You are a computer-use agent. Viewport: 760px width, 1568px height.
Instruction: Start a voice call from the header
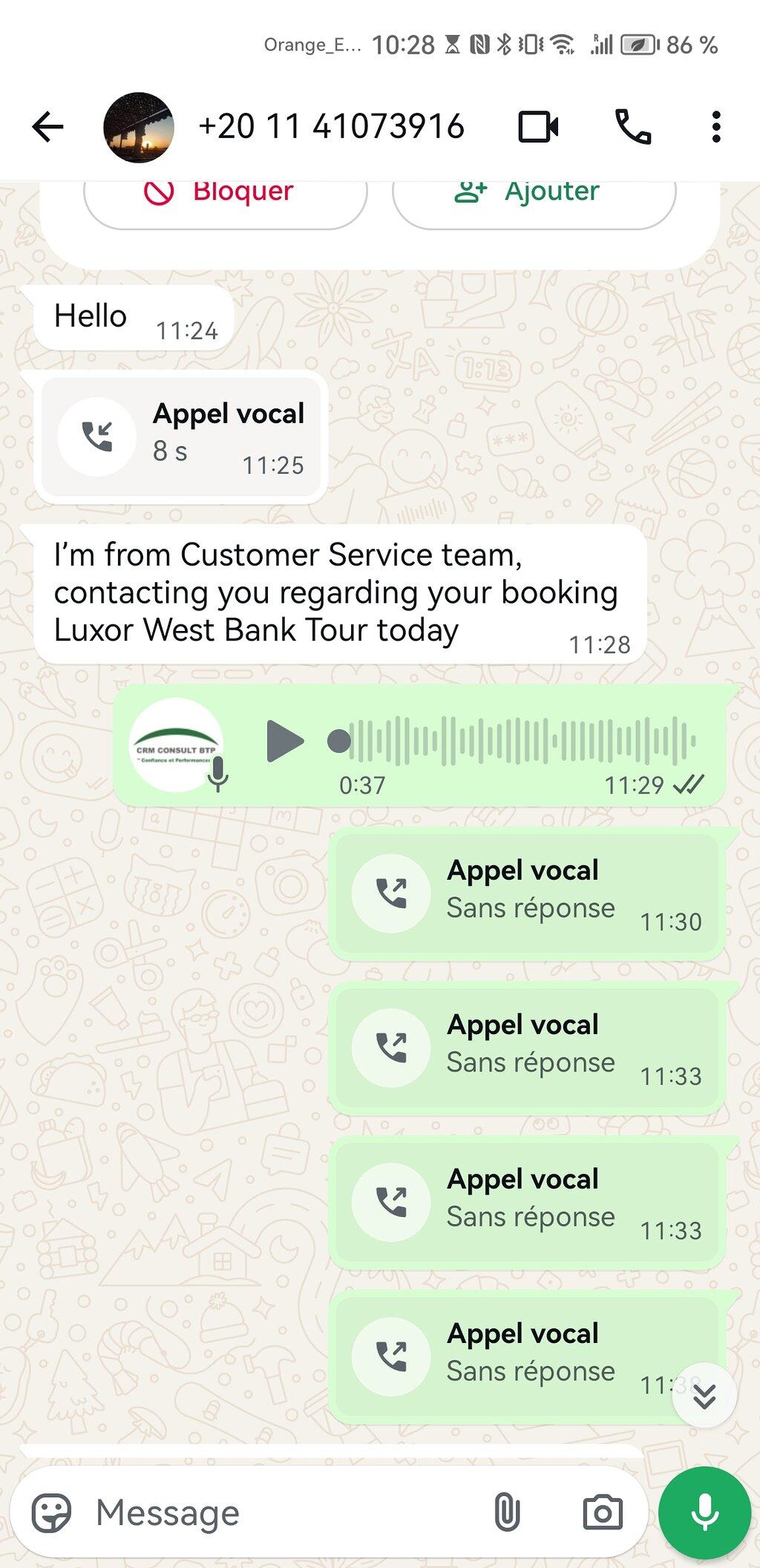pos(633,127)
